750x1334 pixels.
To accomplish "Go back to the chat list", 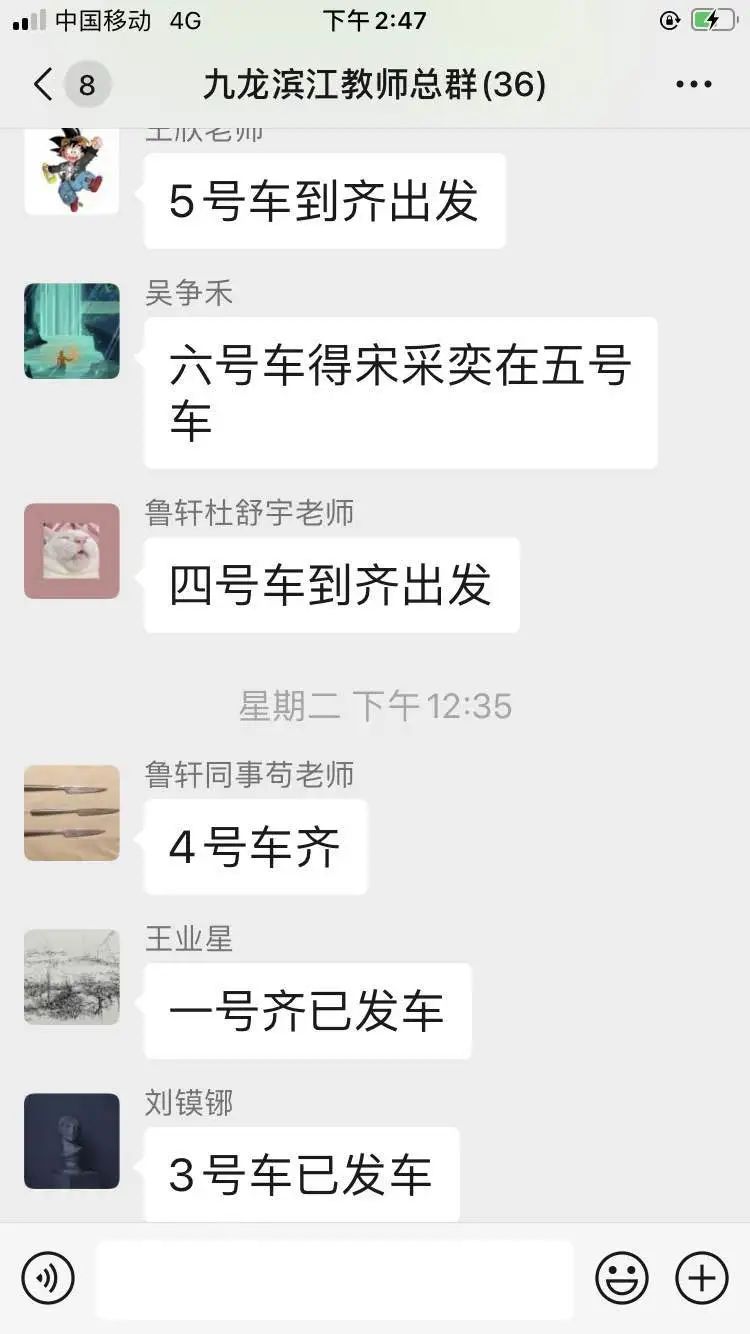I will pos(43,85).
